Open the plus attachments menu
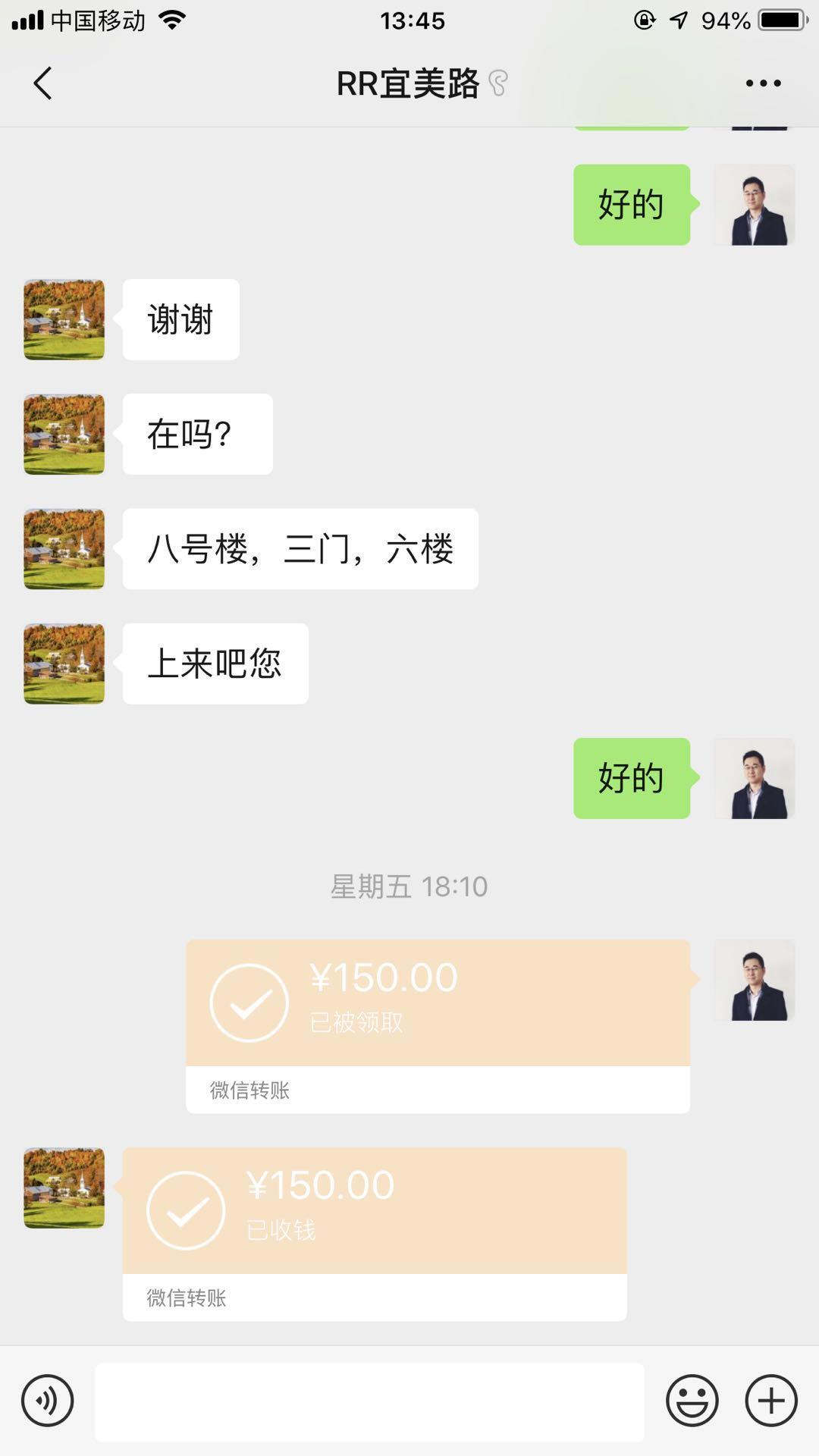Viewport: 819px width, 1456px height. pyautogui.click(x=771, y=1401)
